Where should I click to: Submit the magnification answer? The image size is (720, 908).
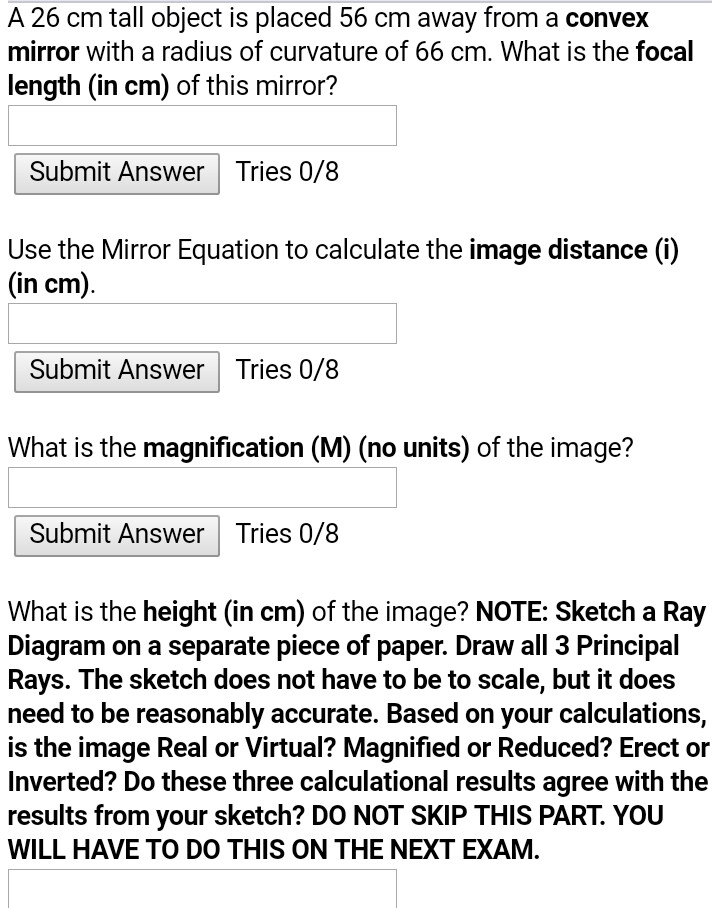[x=116, y=534]
